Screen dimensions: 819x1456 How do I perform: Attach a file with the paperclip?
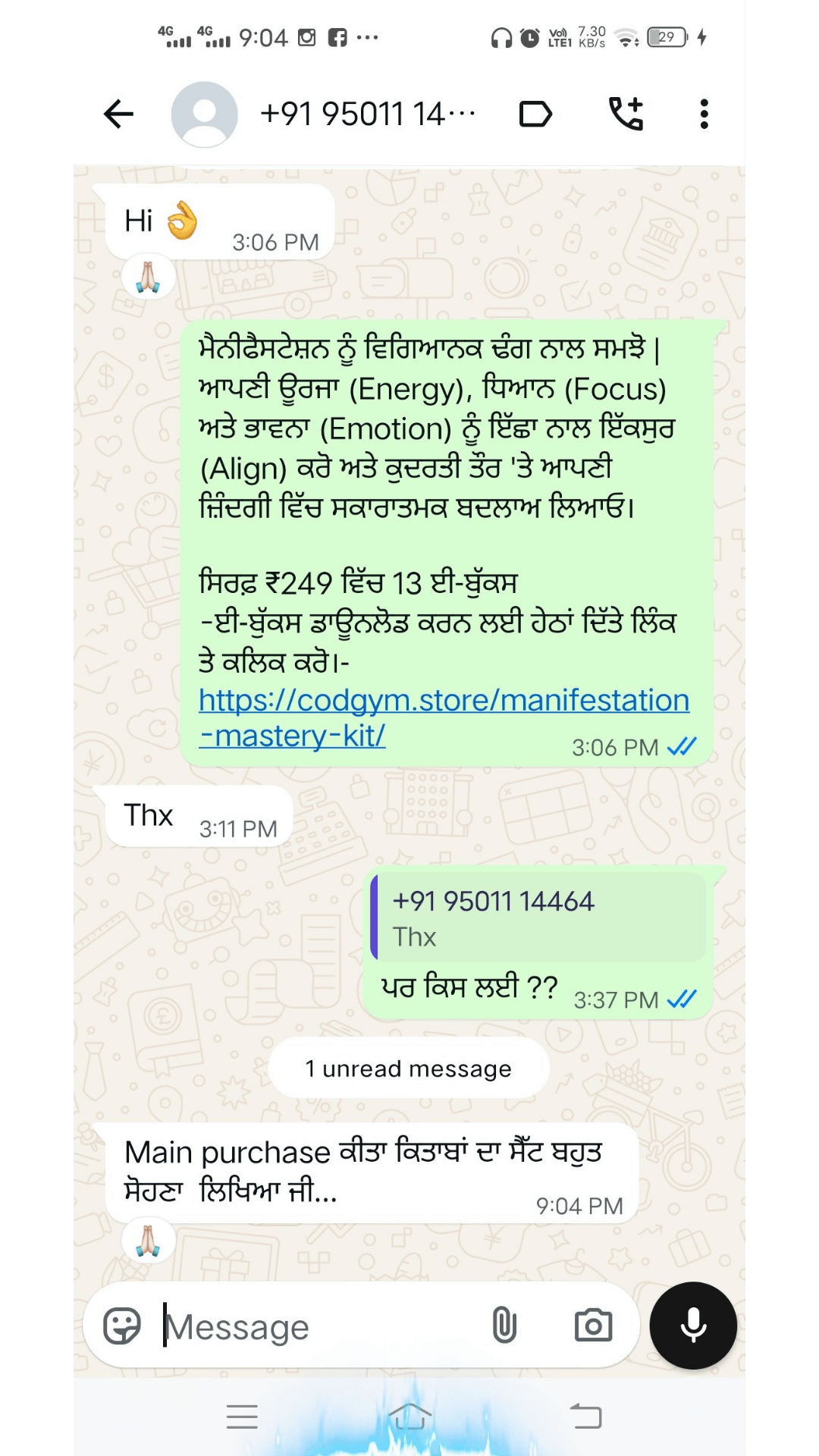pyautogui.click(x=504, y=1326)
